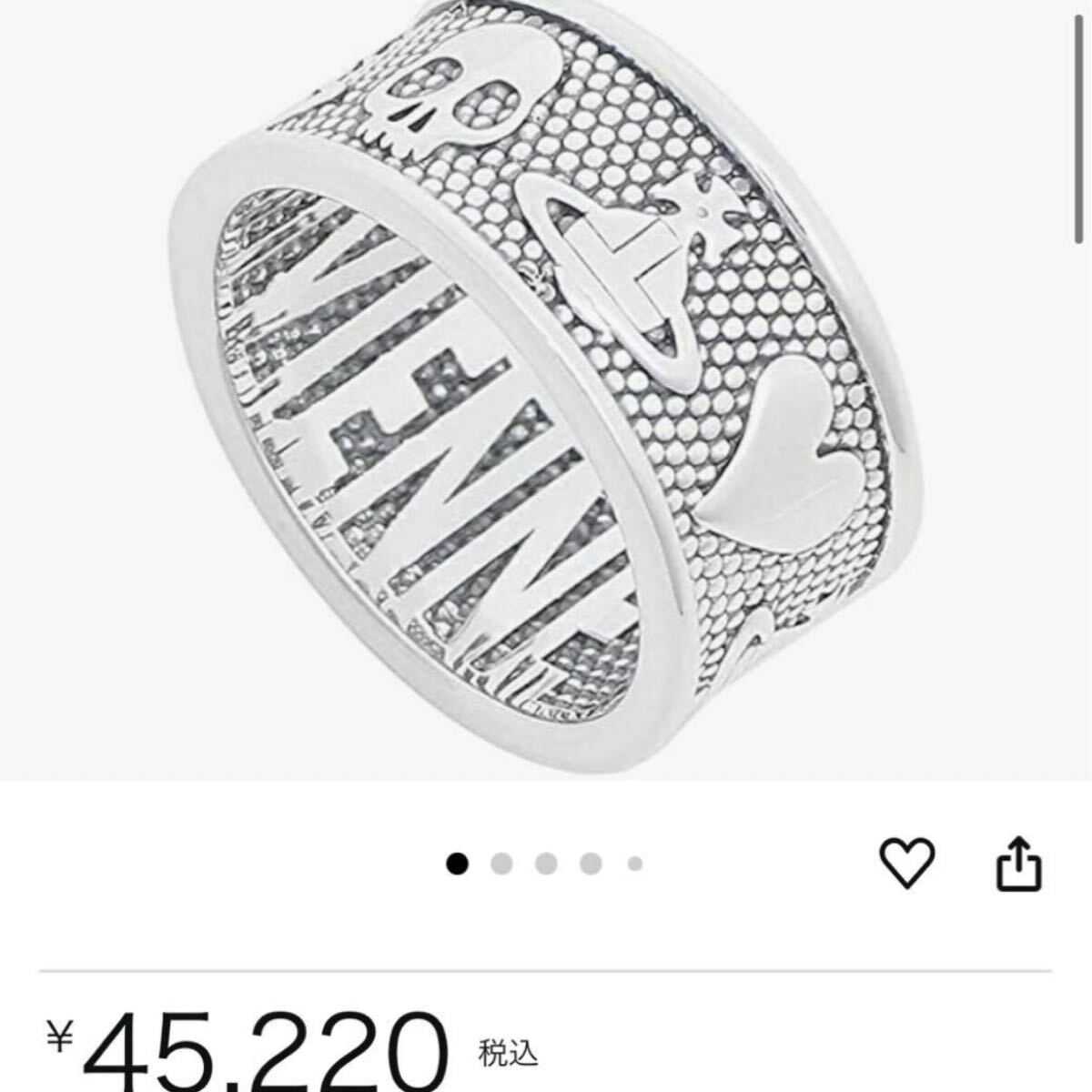Add this ring to favorites
This screenshot has height=1092, width=1092.
click(x=908, y=863)
